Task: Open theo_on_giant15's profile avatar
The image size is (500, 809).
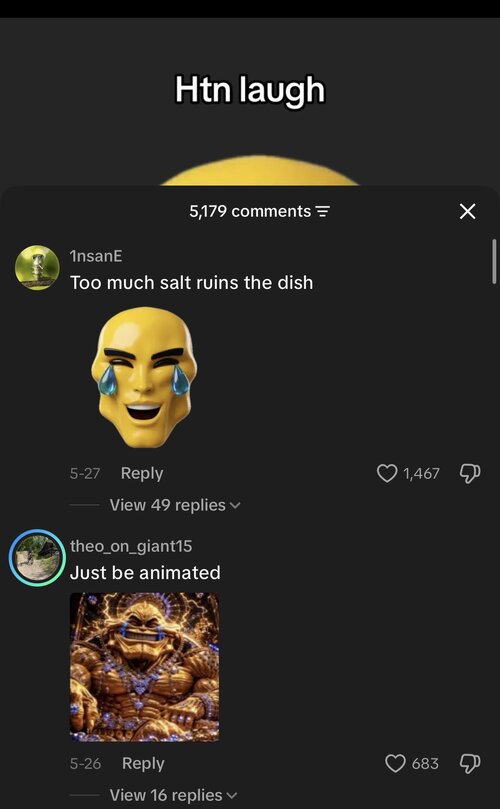Action: (37, 558)
